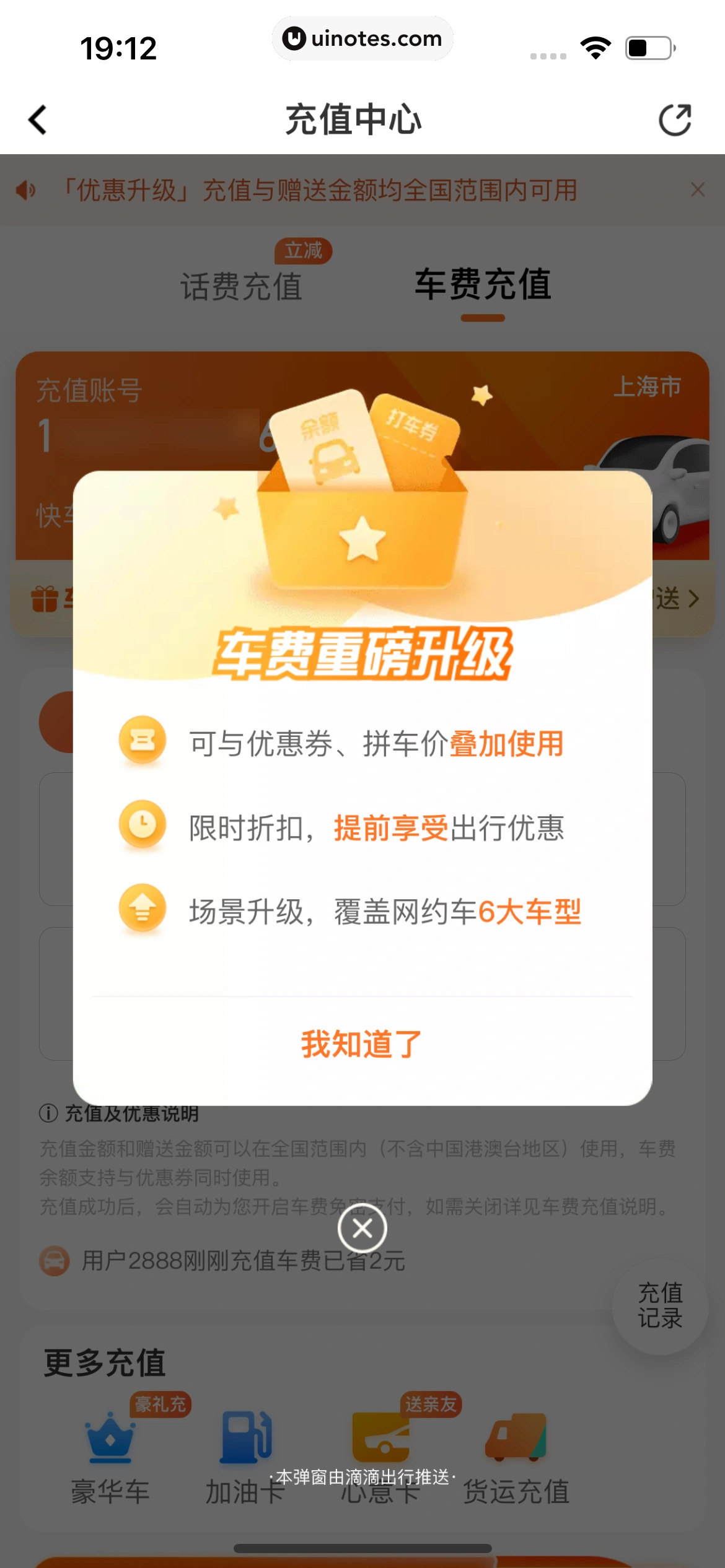Tap the refresh icon in the header
Screen dimensions: 725x1568
tap(675, 120)
